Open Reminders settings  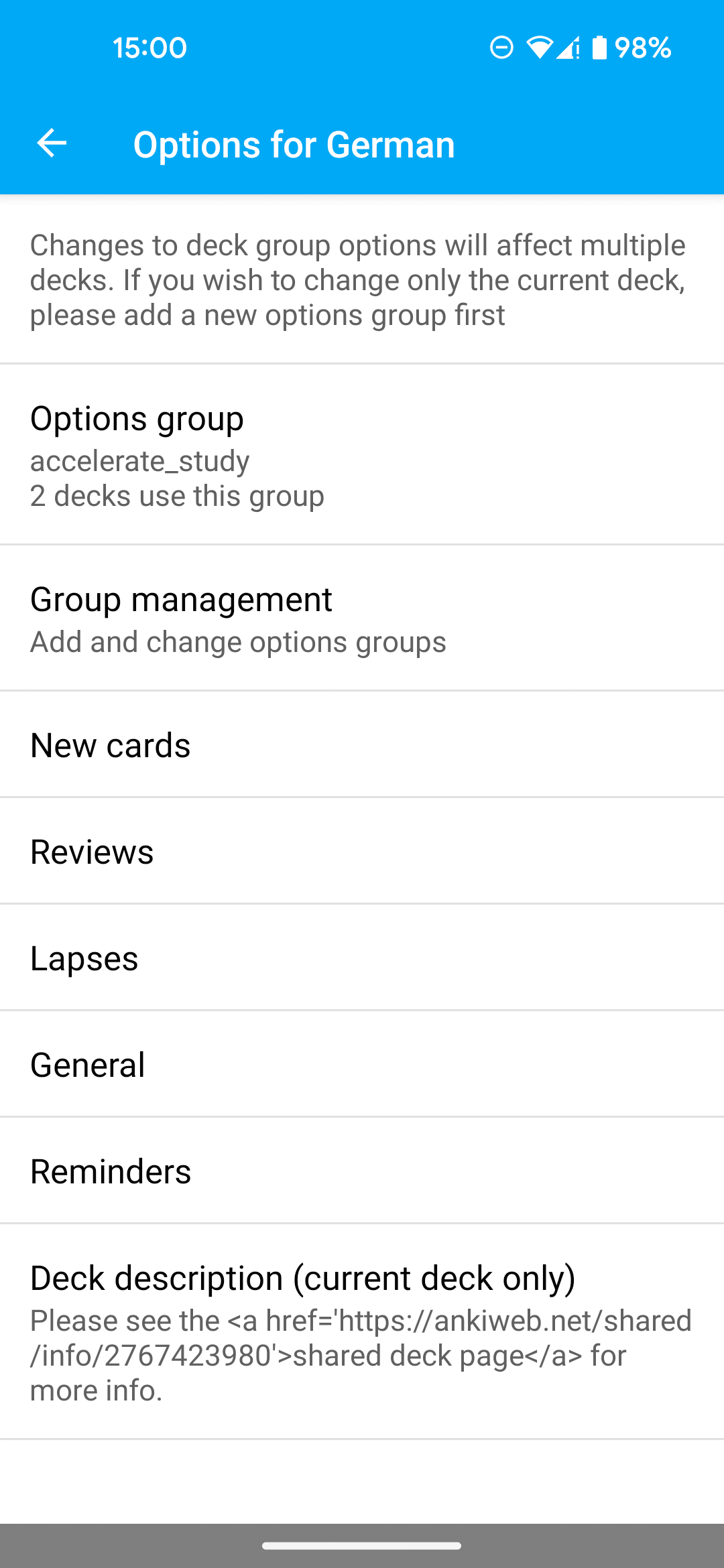(362, 1171)
